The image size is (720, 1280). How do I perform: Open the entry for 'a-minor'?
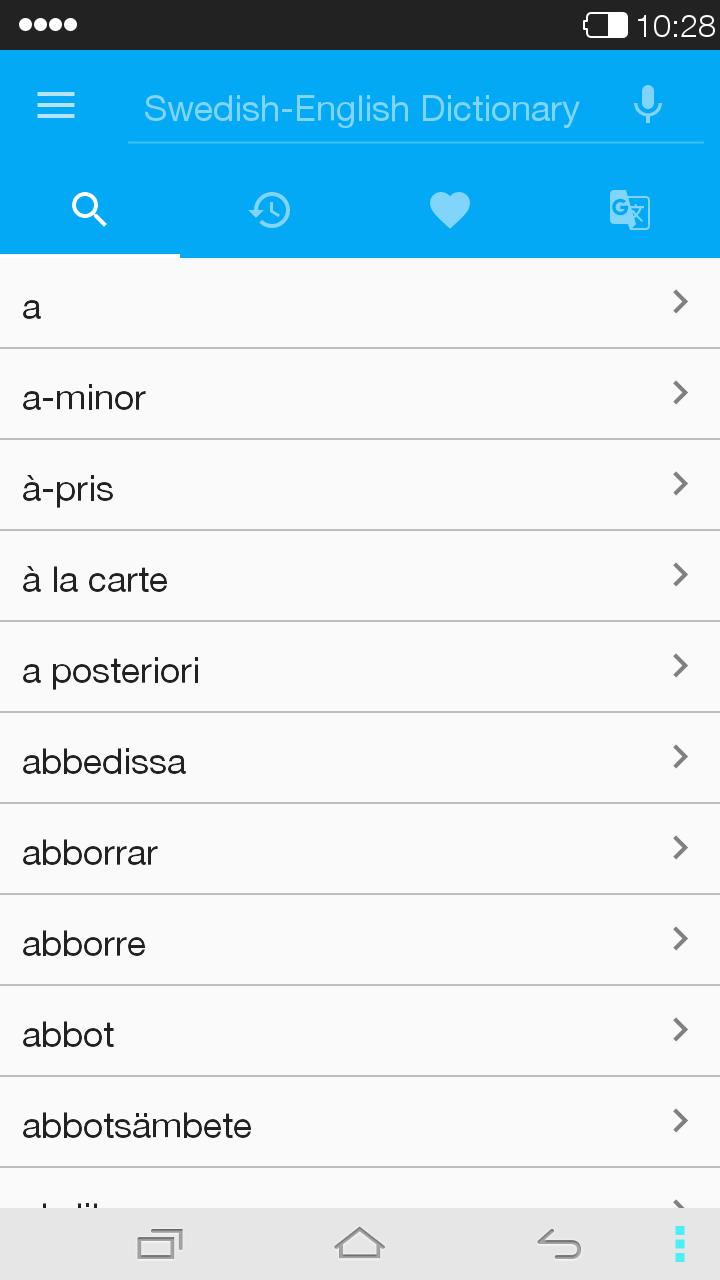(360, 396)
